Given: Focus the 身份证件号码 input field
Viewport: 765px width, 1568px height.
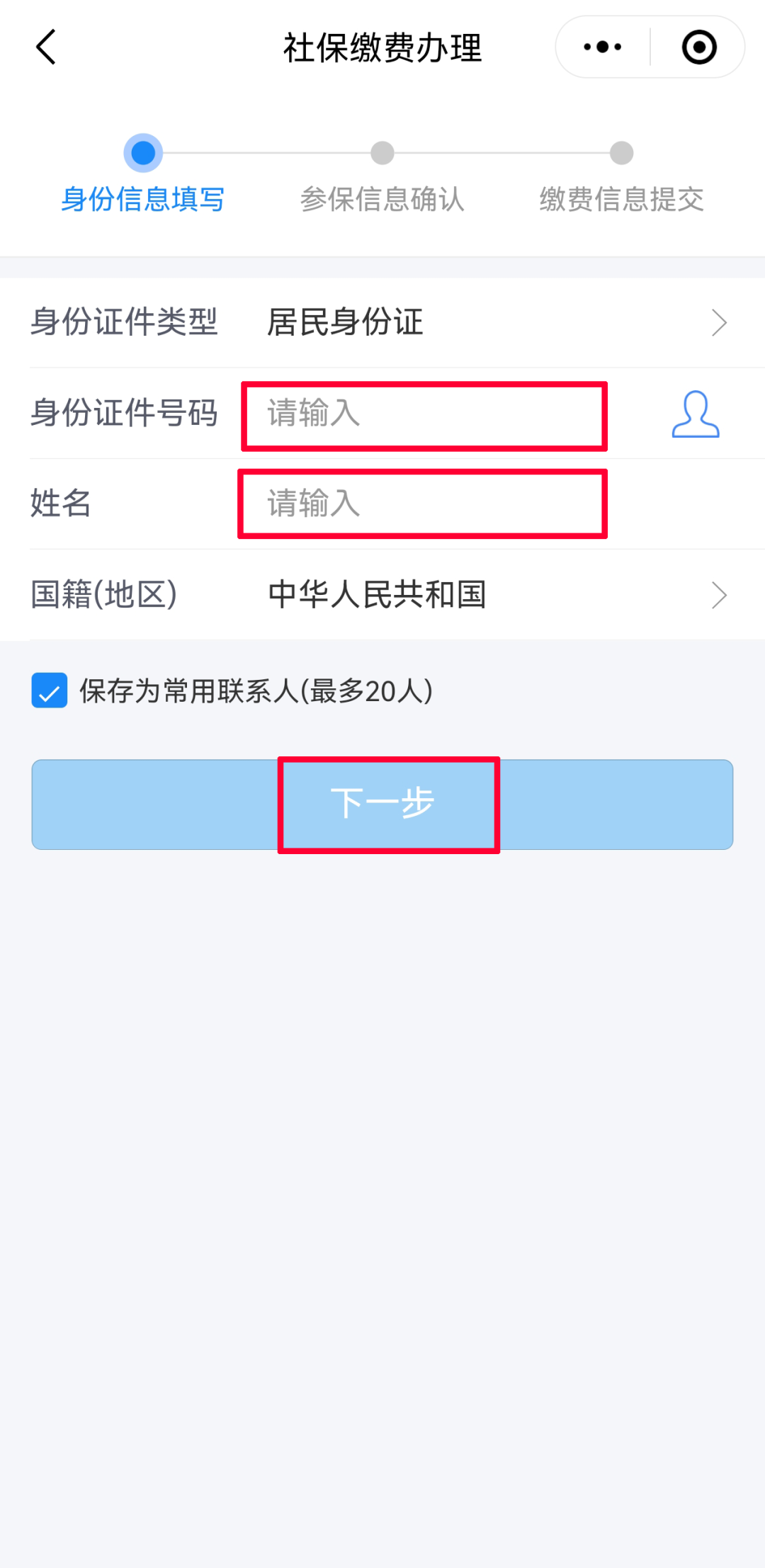Looking at the screenshot, I should 424,415.
